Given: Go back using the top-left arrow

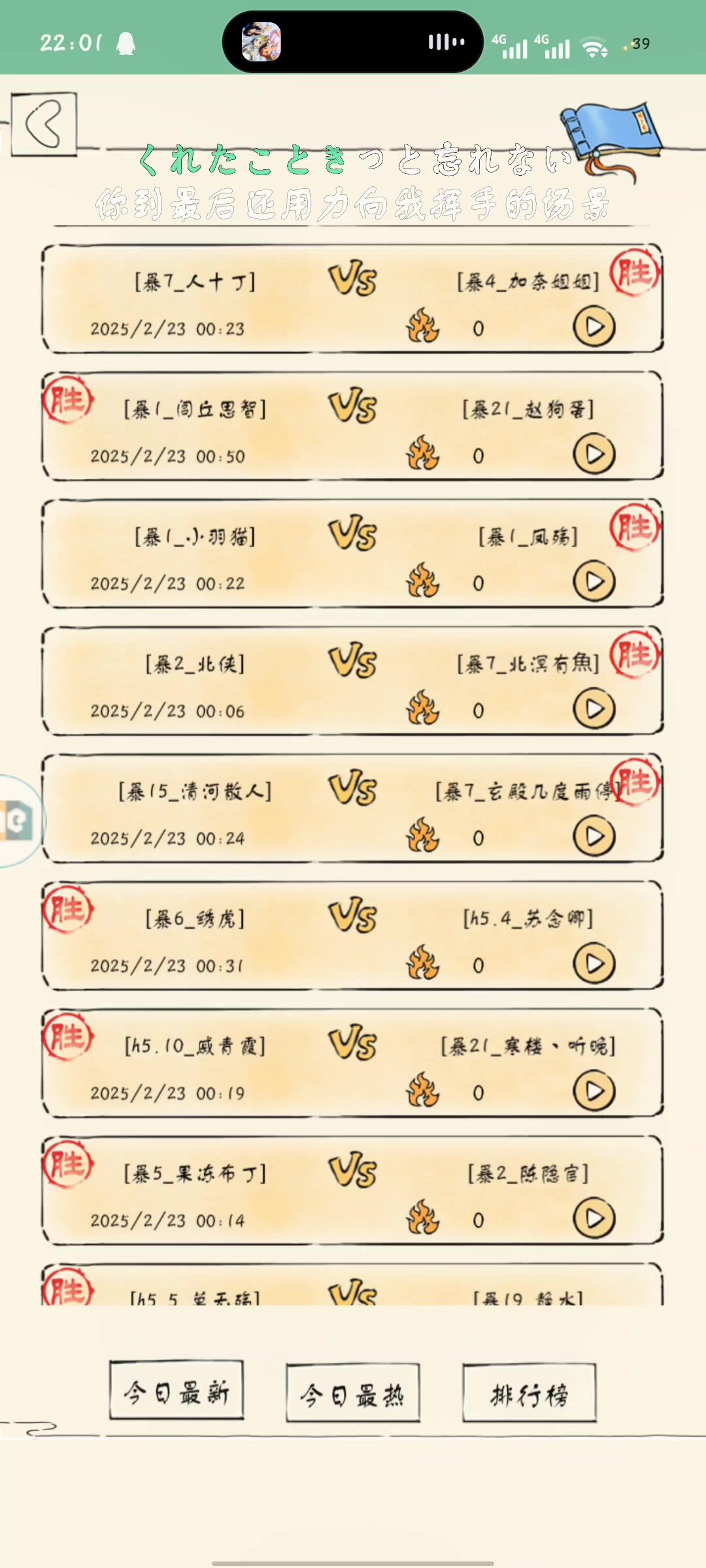Looking at the screenshot, I should 44,123.
